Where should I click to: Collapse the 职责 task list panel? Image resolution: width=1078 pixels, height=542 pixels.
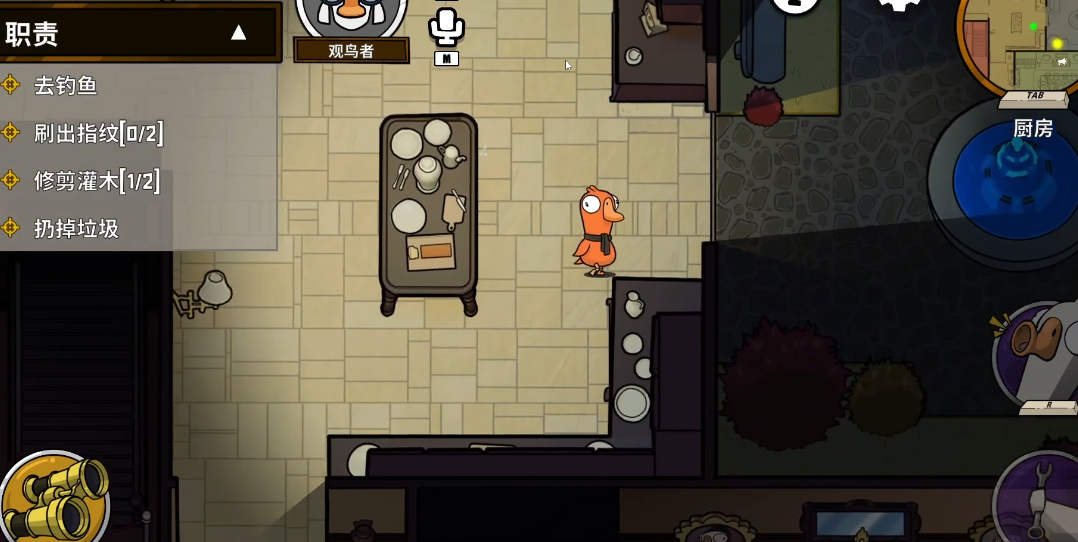[x=238, y=32]
